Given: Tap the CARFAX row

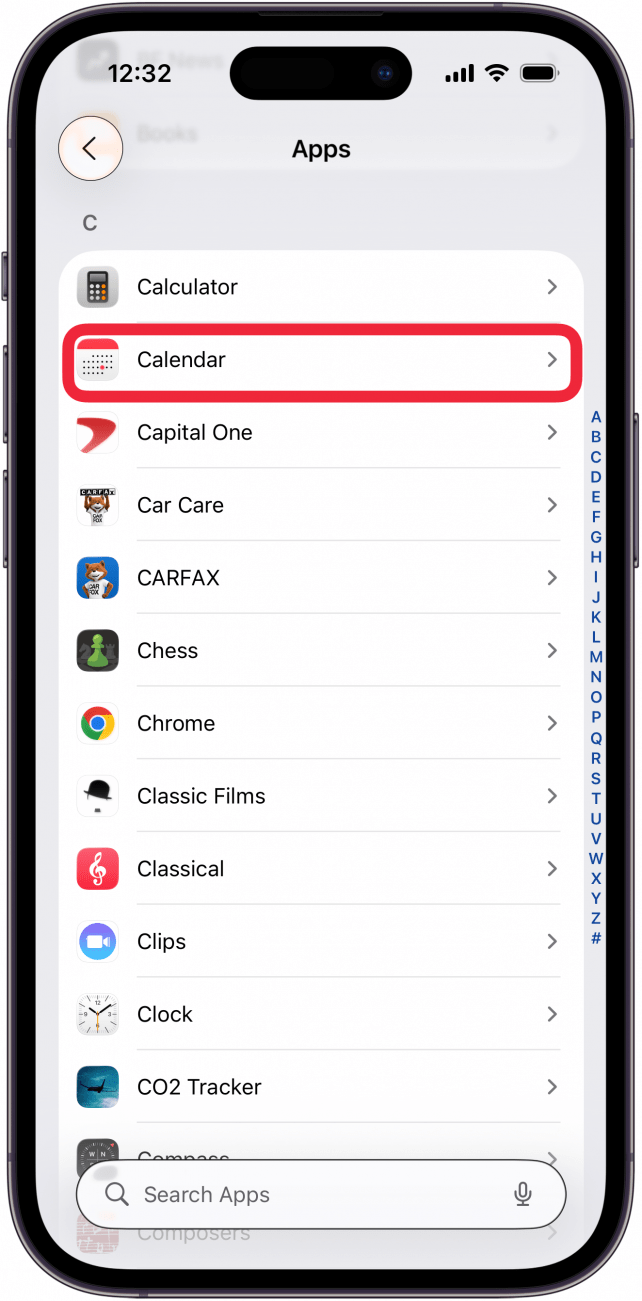Looking at the screenshot, I should coord(320,578).
